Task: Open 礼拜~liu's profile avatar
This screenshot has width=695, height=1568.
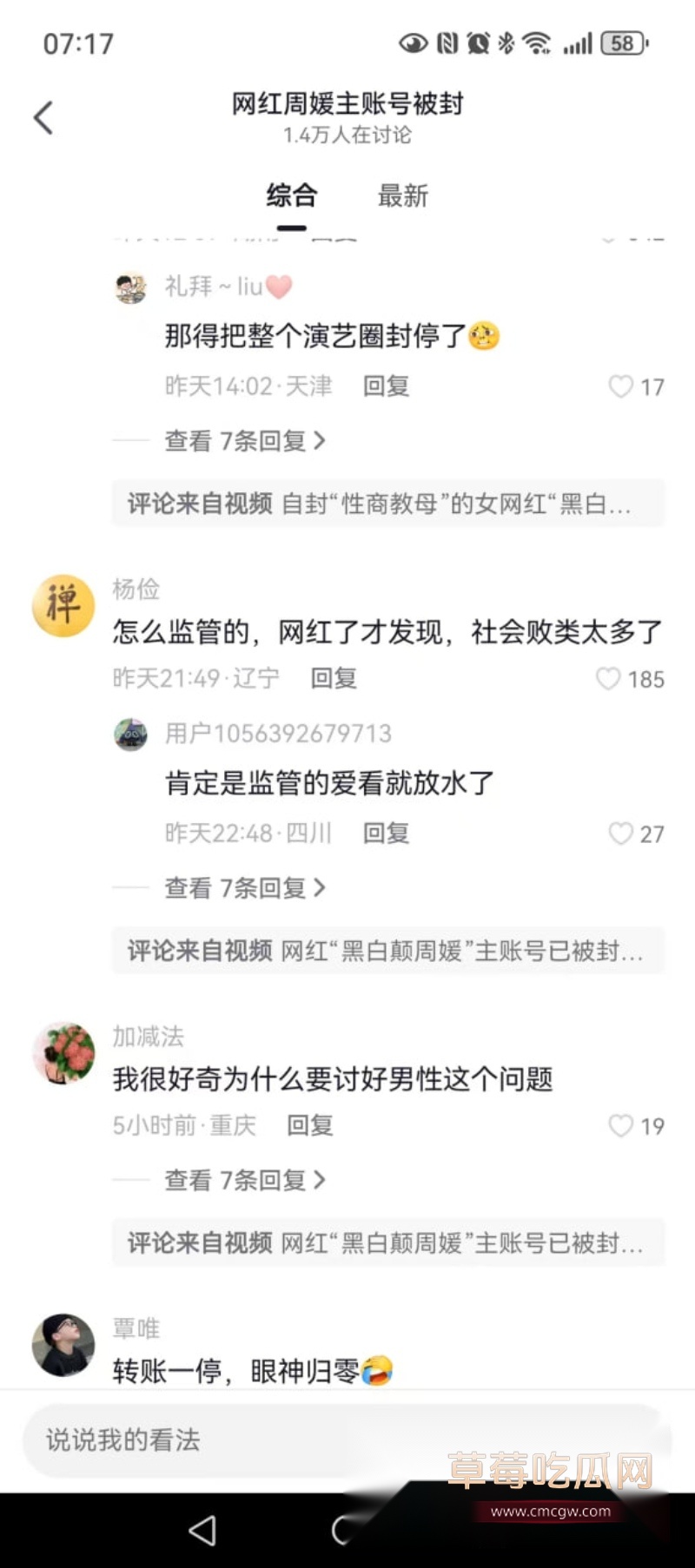Action: click(130, 287)
